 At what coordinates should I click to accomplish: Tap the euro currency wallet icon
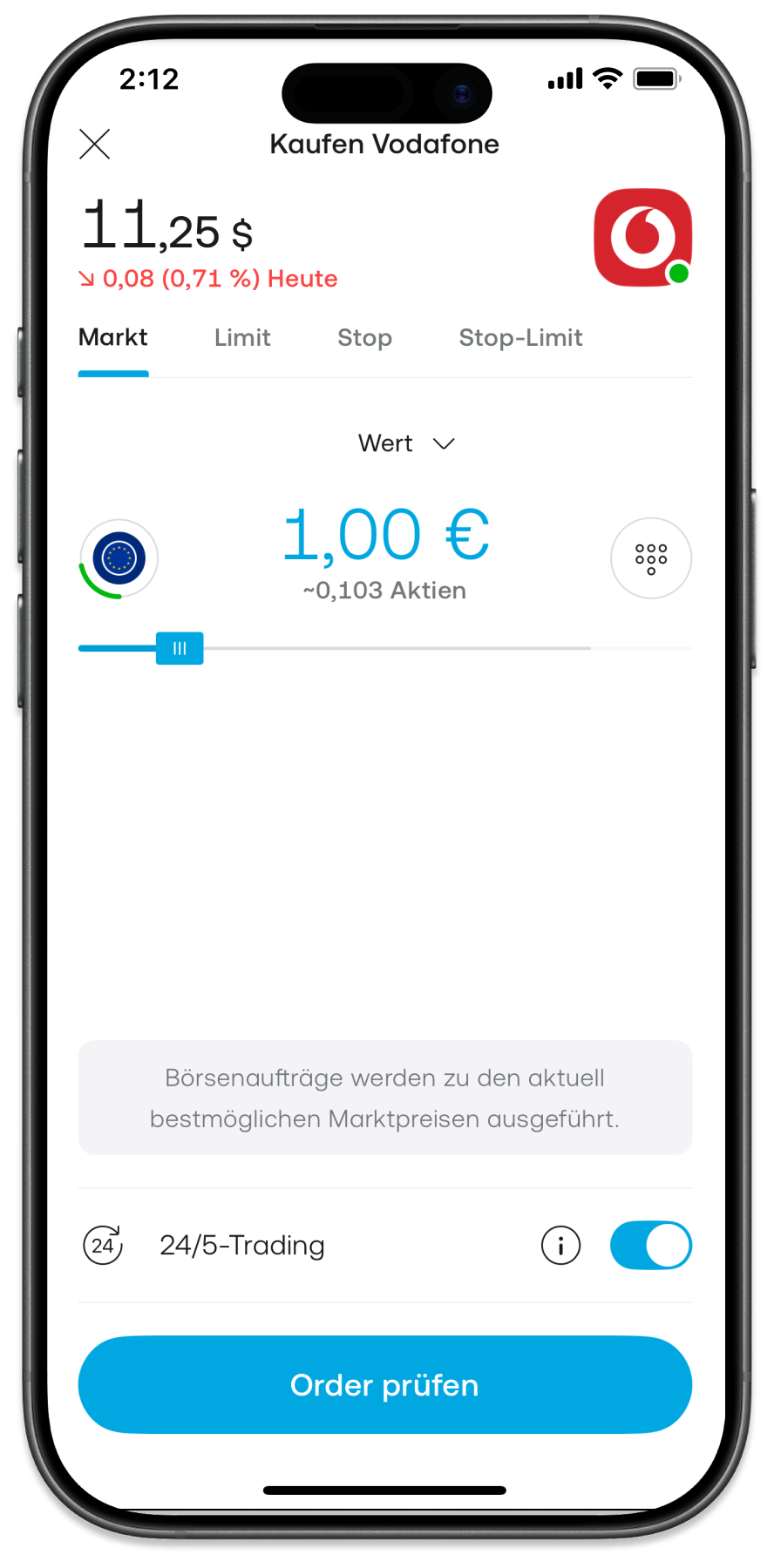point(119,558)
